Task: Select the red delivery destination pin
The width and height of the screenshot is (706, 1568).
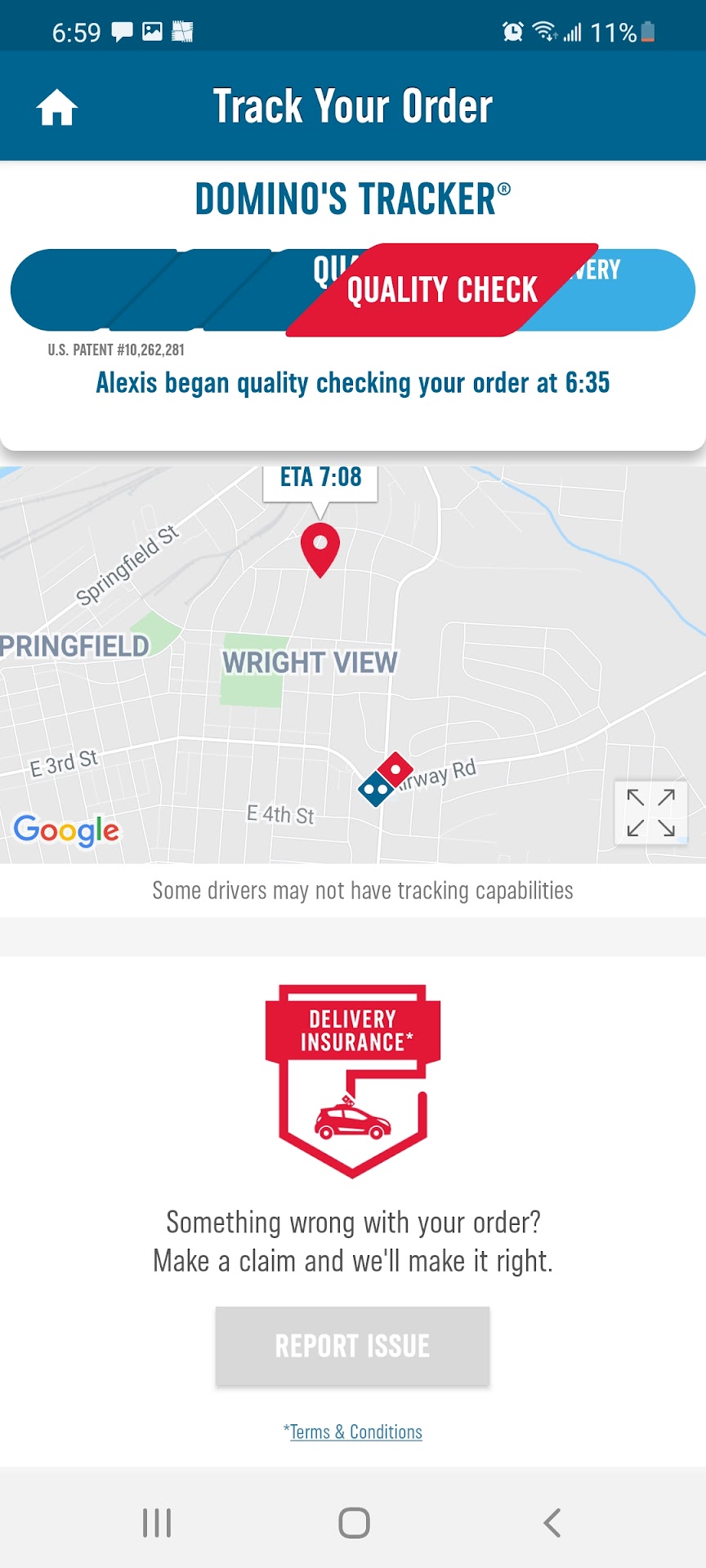Action: click(x=320, y=547)
